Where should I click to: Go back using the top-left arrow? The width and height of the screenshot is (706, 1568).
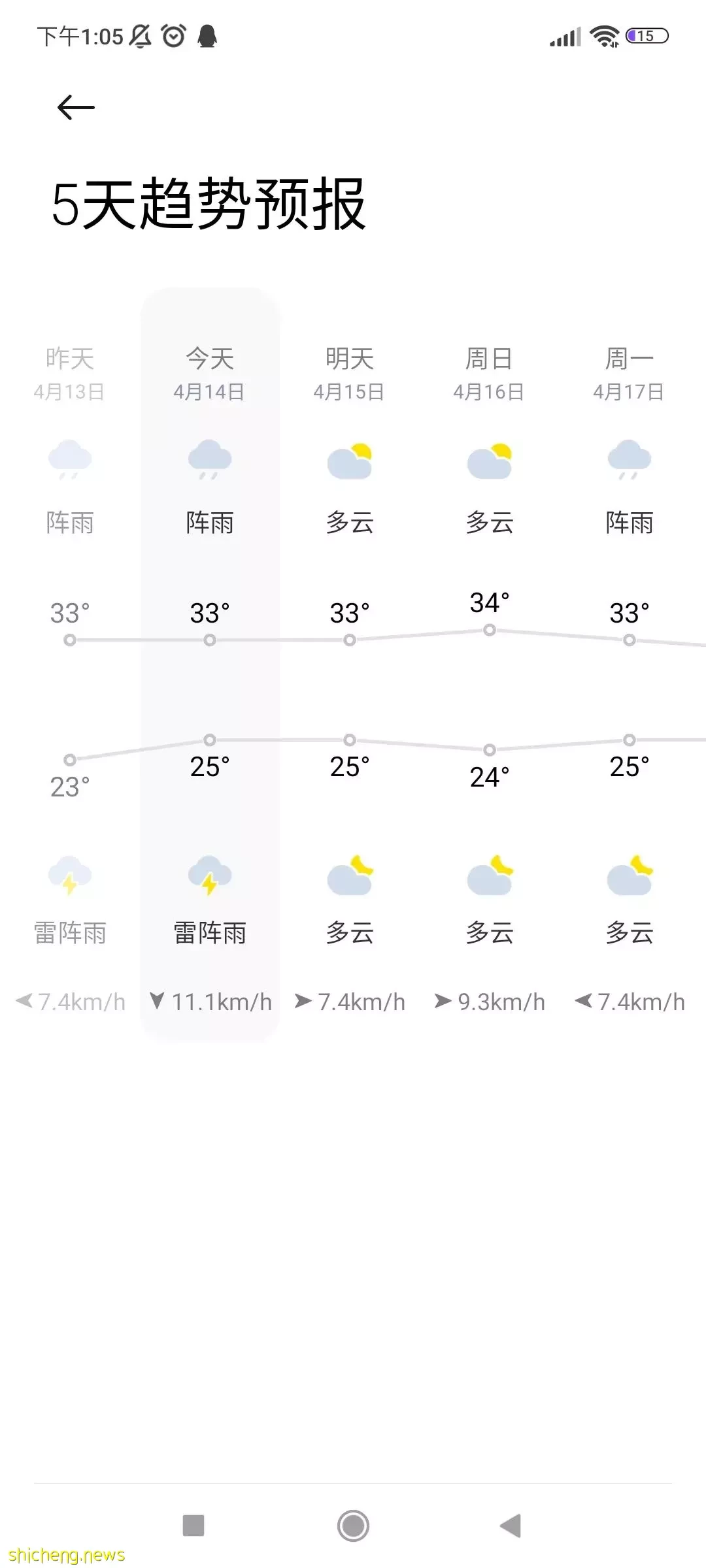[x=76, y=107]
